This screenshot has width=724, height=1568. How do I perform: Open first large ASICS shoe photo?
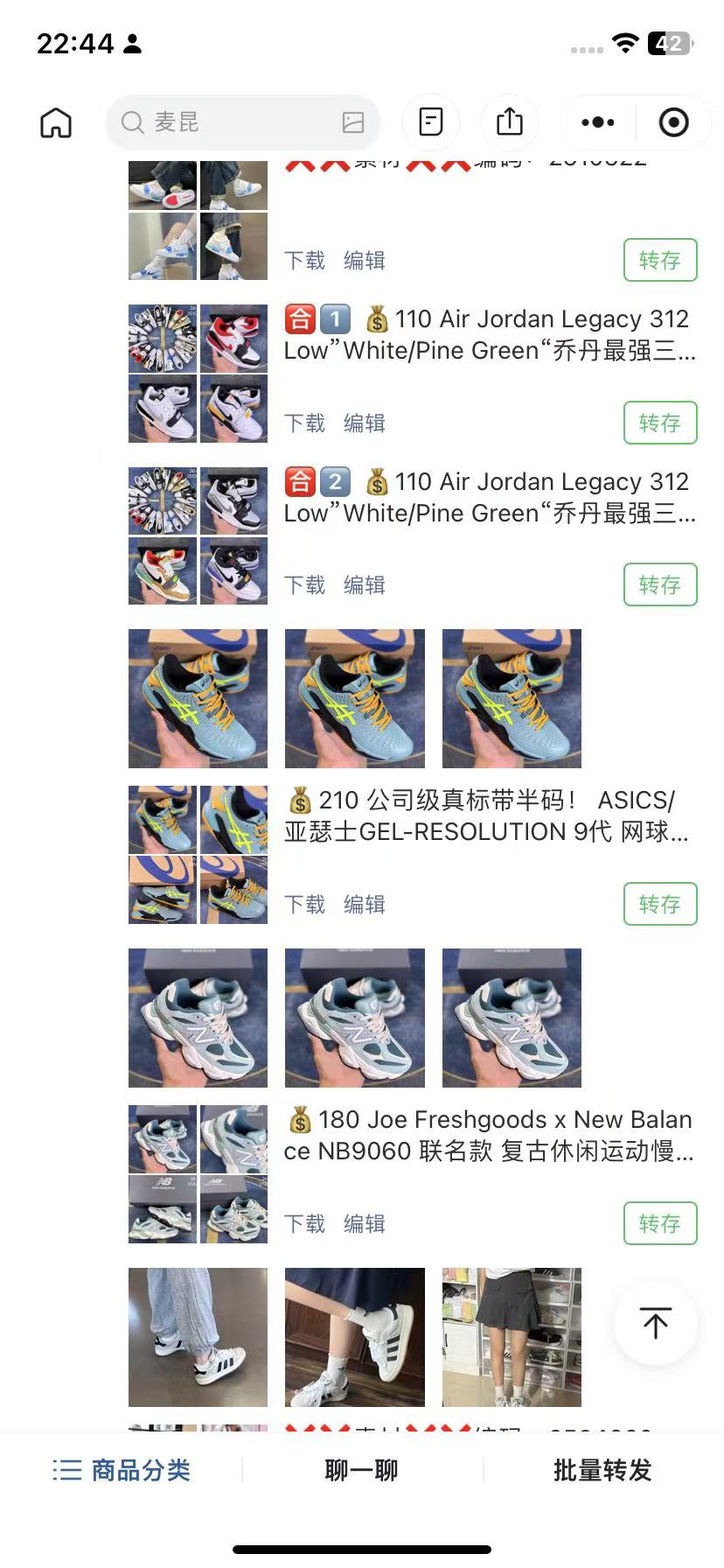coord(198,698)
